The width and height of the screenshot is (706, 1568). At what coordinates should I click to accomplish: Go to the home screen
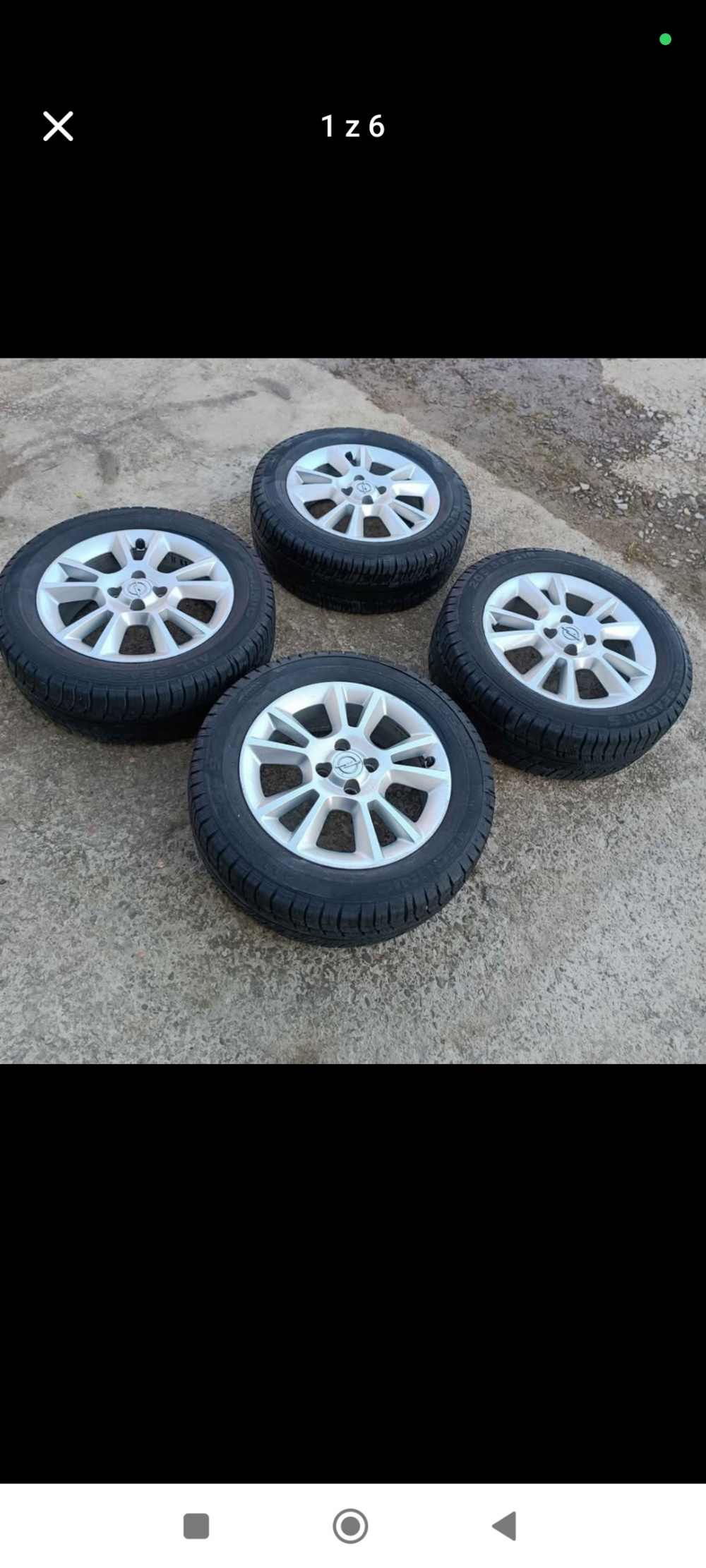click(350, 1526)
